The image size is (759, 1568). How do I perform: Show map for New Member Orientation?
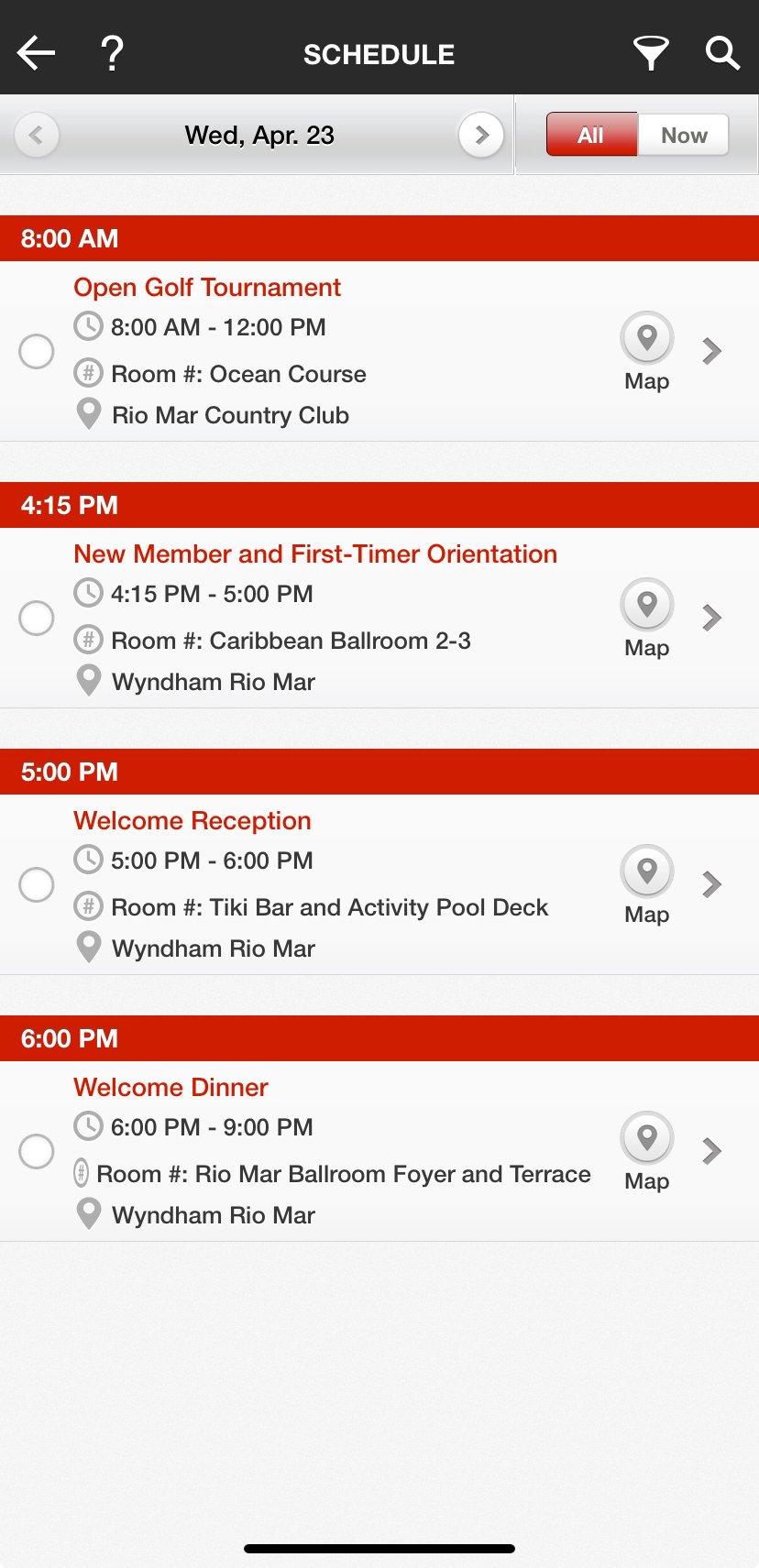646,604
